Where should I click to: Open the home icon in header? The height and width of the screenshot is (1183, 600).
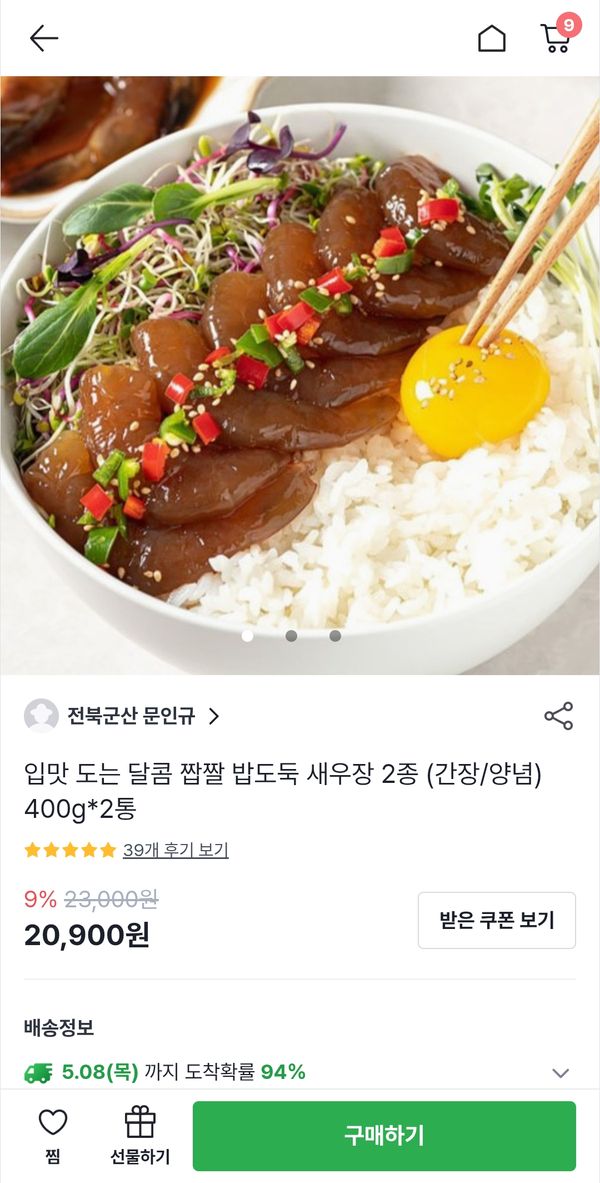coord(491,39)
